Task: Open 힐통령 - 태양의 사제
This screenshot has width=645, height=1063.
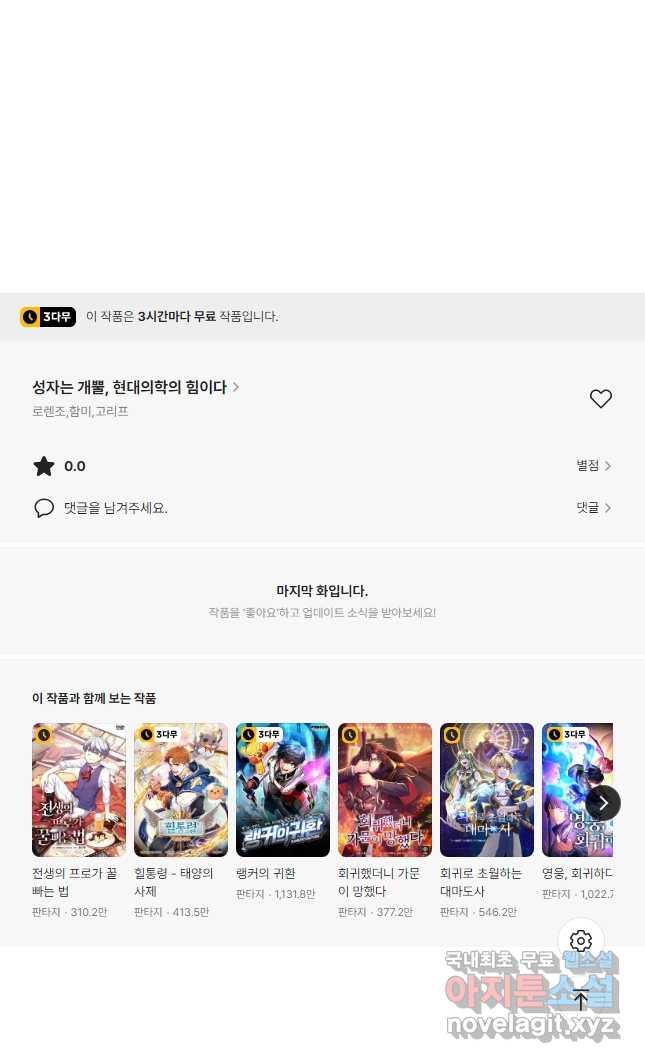Action: click(x=181, y=790)
